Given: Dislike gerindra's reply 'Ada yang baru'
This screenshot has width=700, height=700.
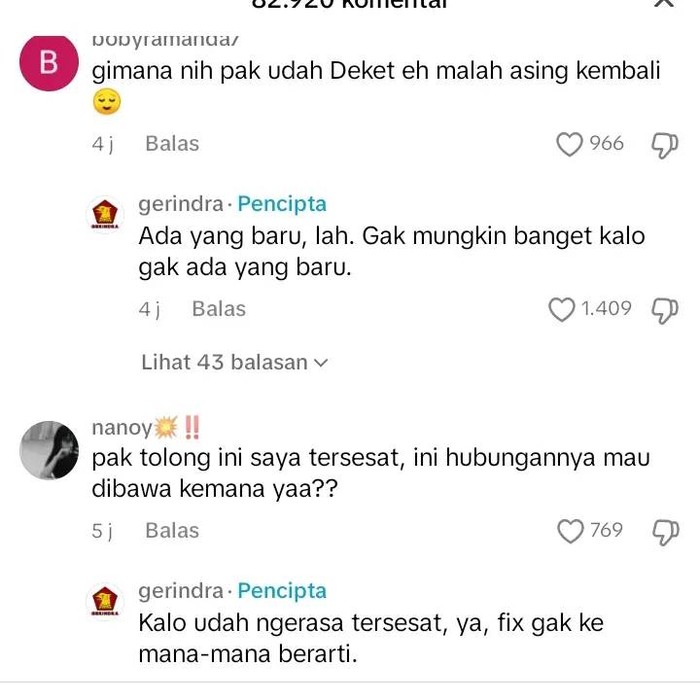Looking at the screenshot, I should pos(664,310).
